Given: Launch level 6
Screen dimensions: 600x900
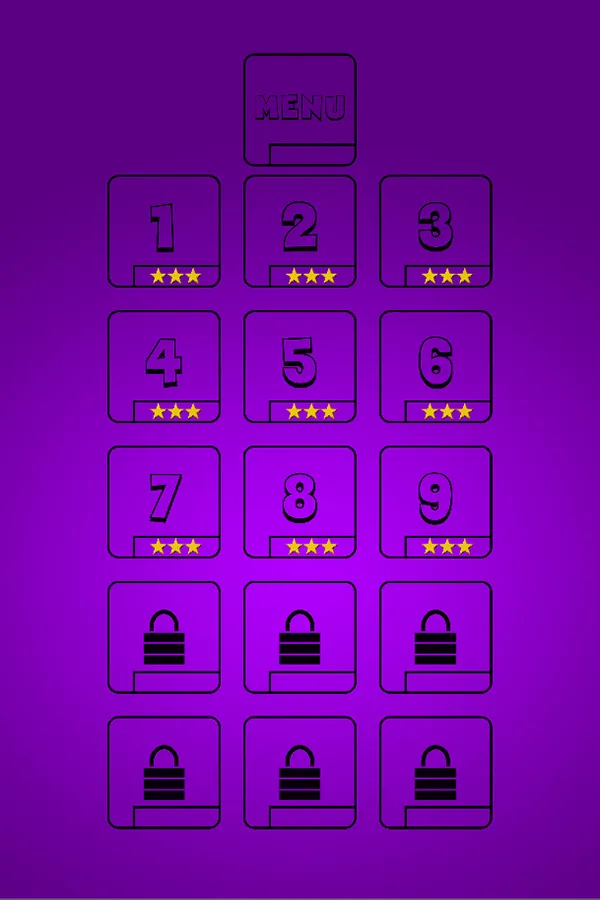Looking at the screenshot, I should [x=436, y=366].
